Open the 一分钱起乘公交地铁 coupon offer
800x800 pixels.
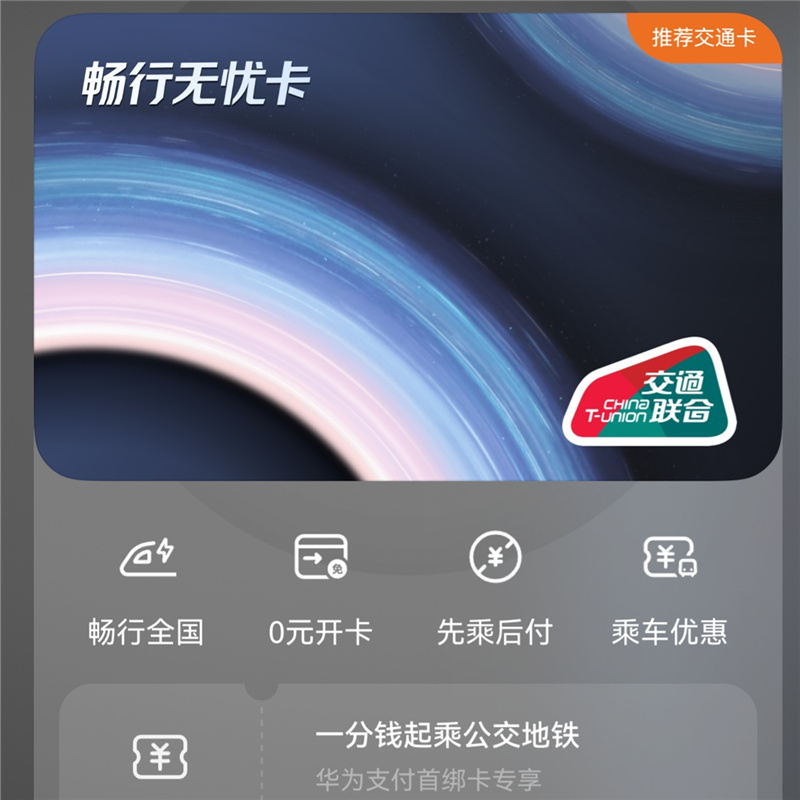446,750
